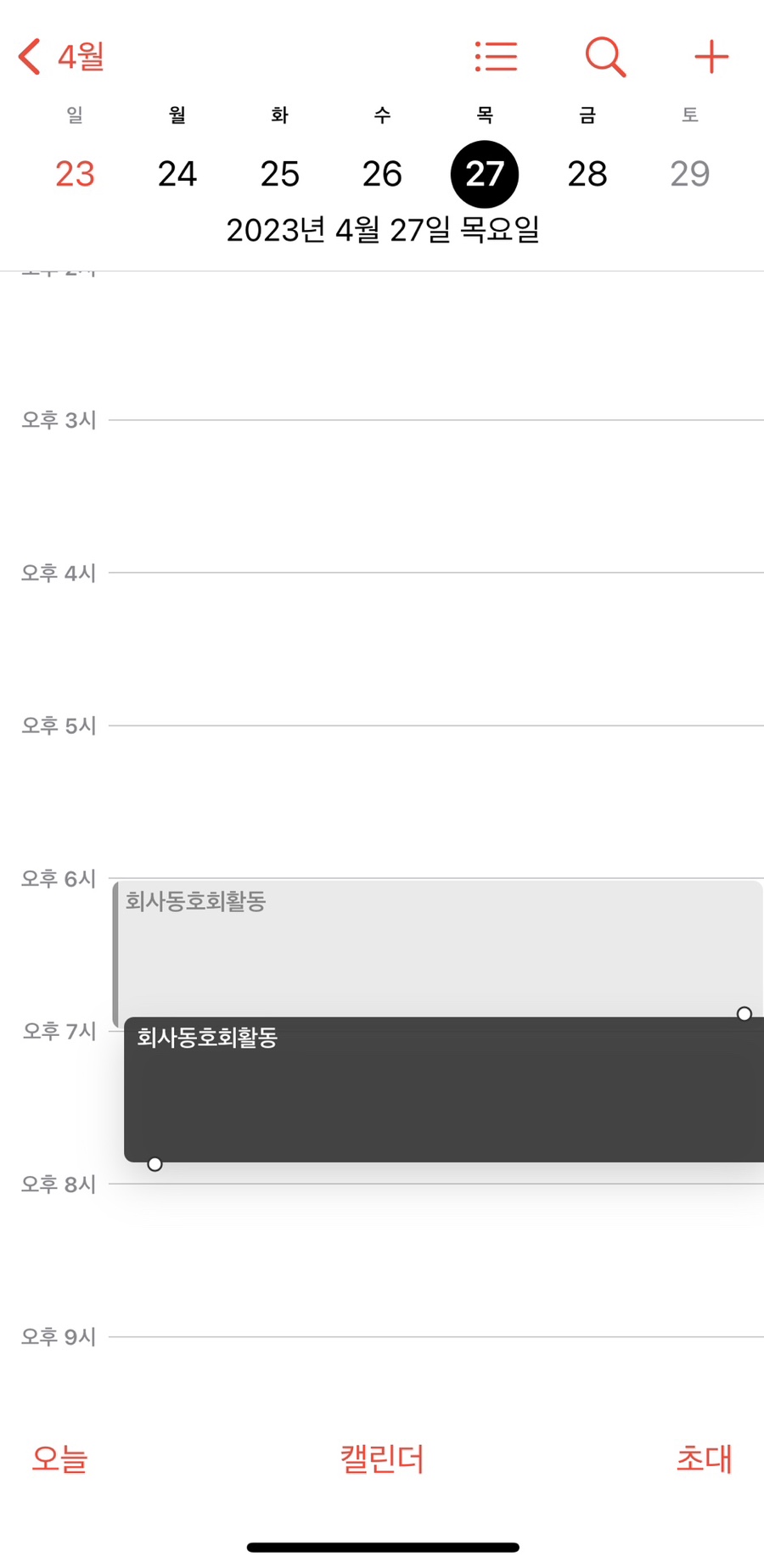Select Monday the 24th
The height and width of the screenshot is (1568, 764).
[177, 174]
